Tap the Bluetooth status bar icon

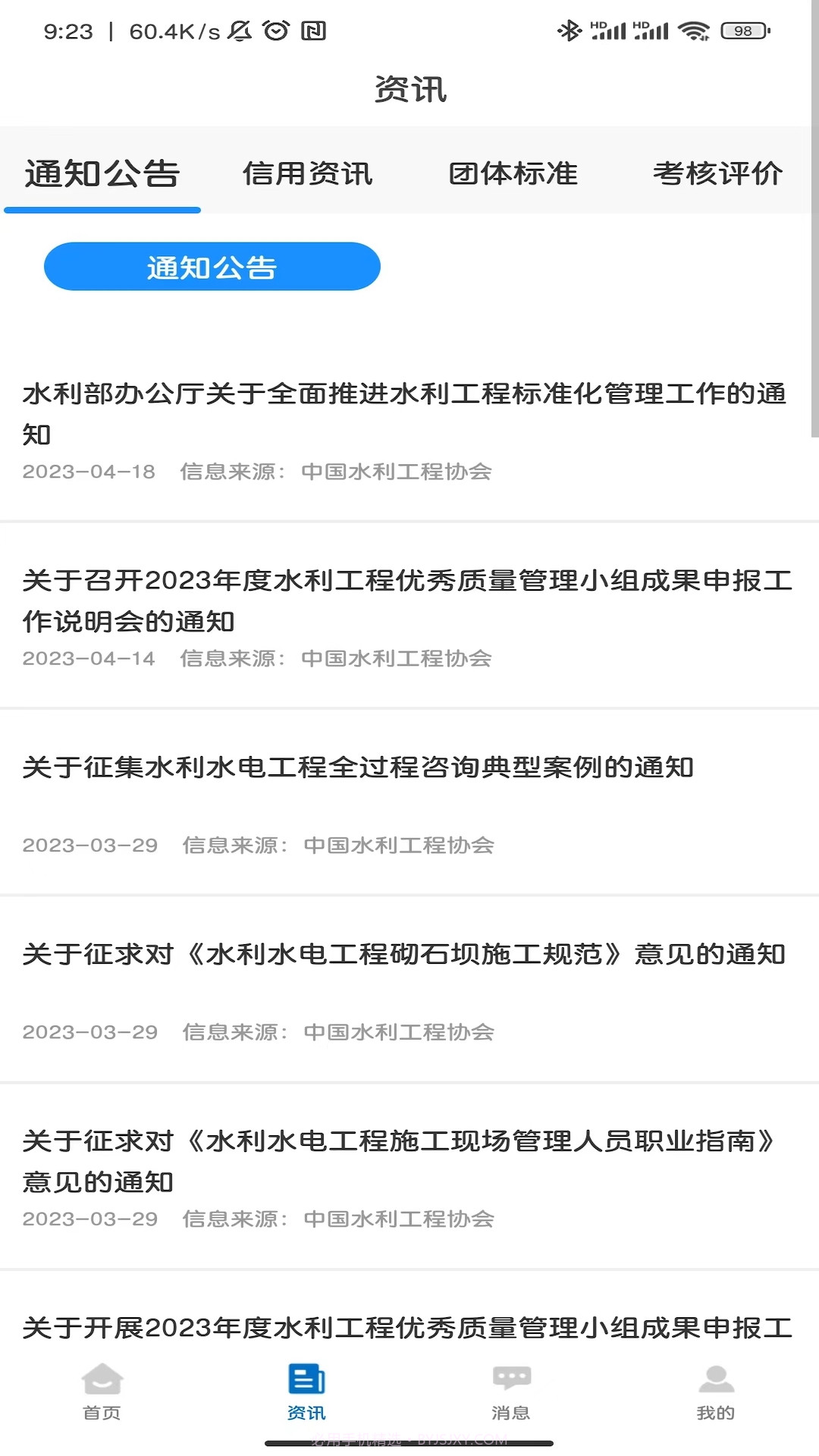point(570,30)
